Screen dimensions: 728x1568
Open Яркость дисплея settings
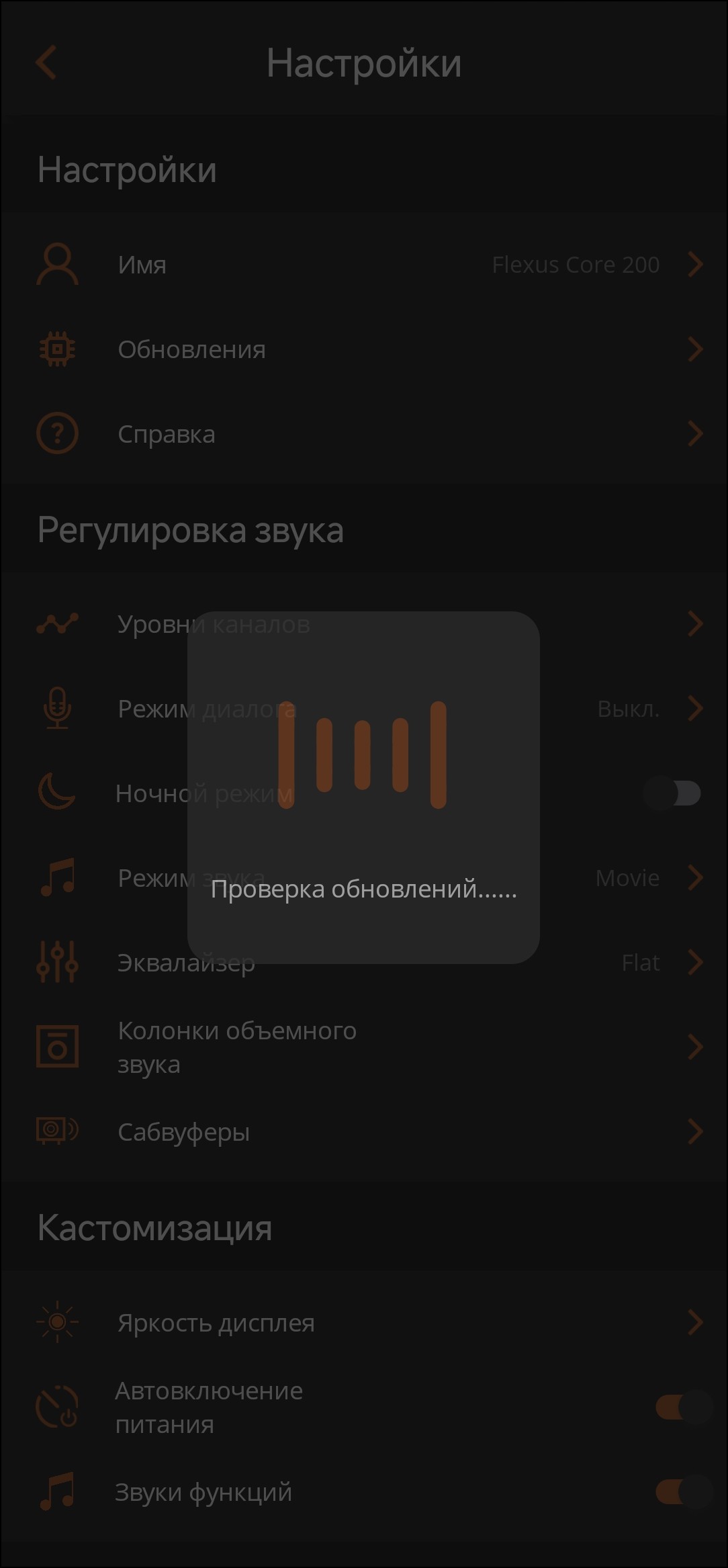pos(363,1323)
